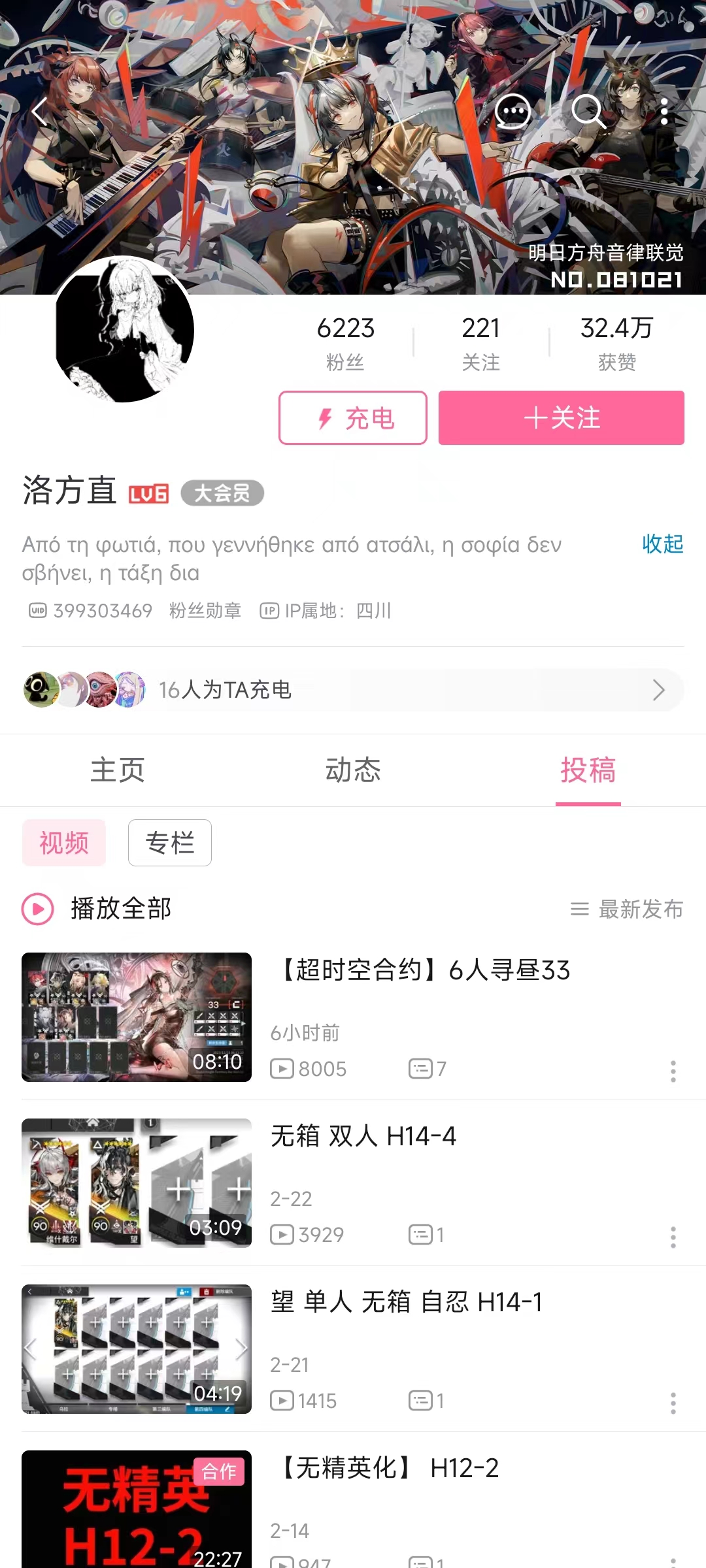Switch to the 动态 tab
The width and height of the screenshot is (706, 1568).
point(353,771)
